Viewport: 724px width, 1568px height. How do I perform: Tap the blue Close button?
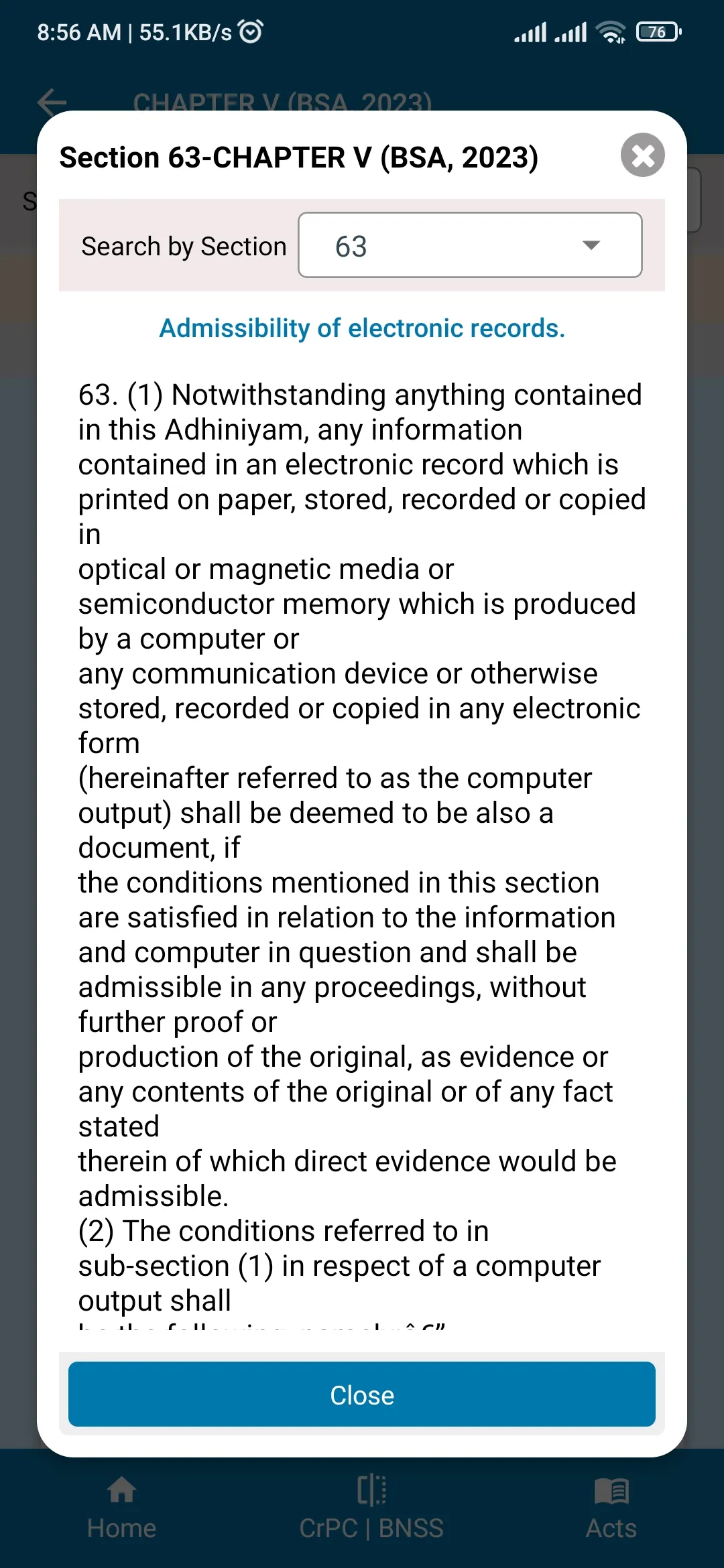(x=362, y=1394)
